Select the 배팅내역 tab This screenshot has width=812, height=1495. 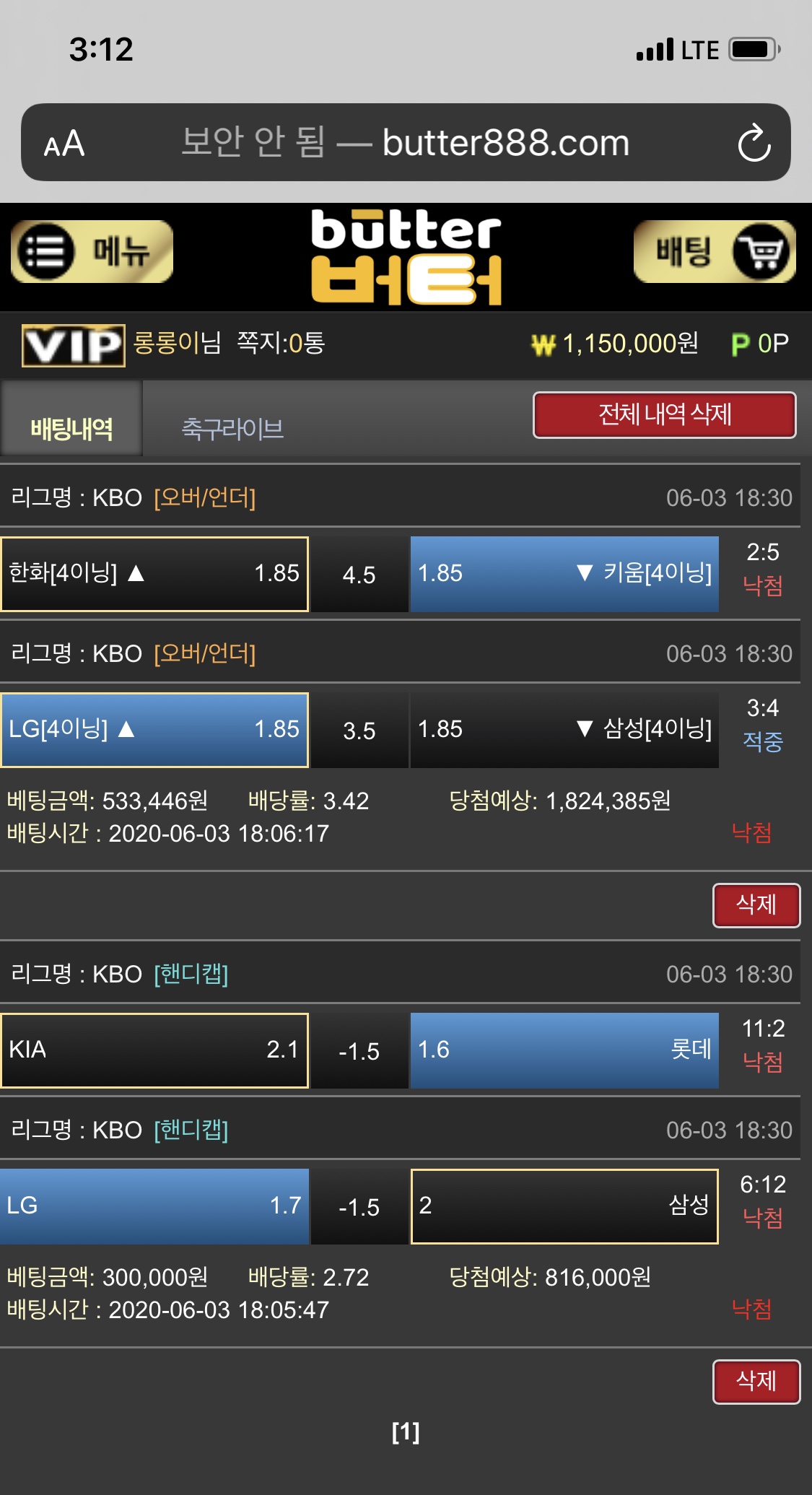71,429
